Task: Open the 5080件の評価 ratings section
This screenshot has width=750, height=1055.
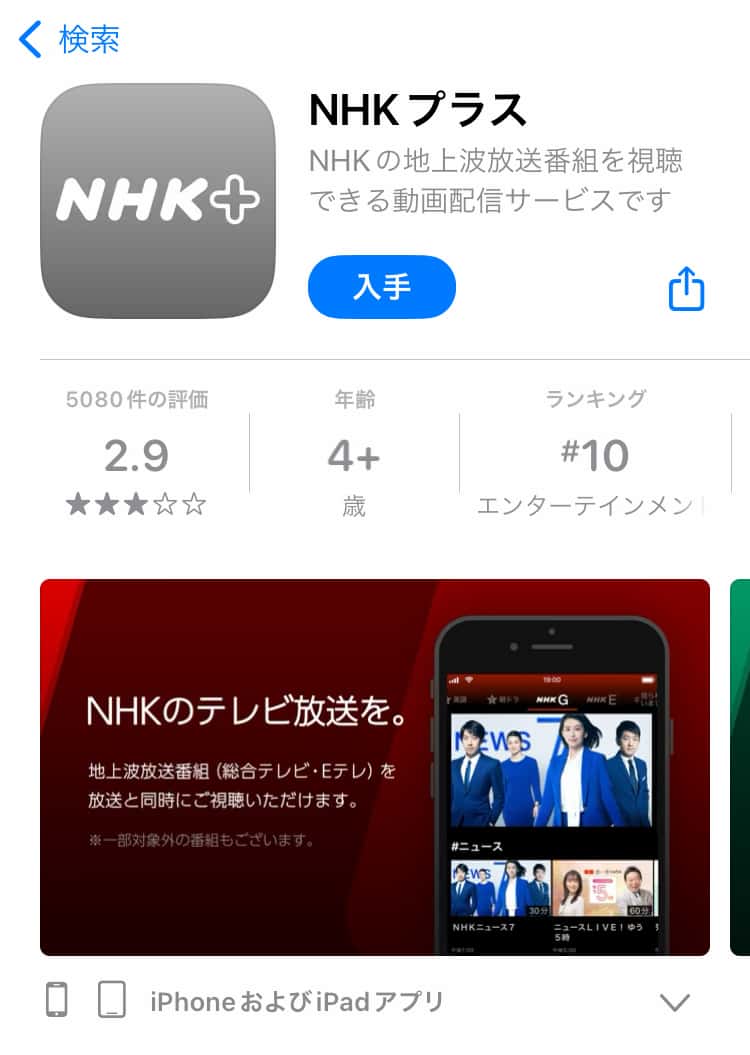Action: point(137,455)
